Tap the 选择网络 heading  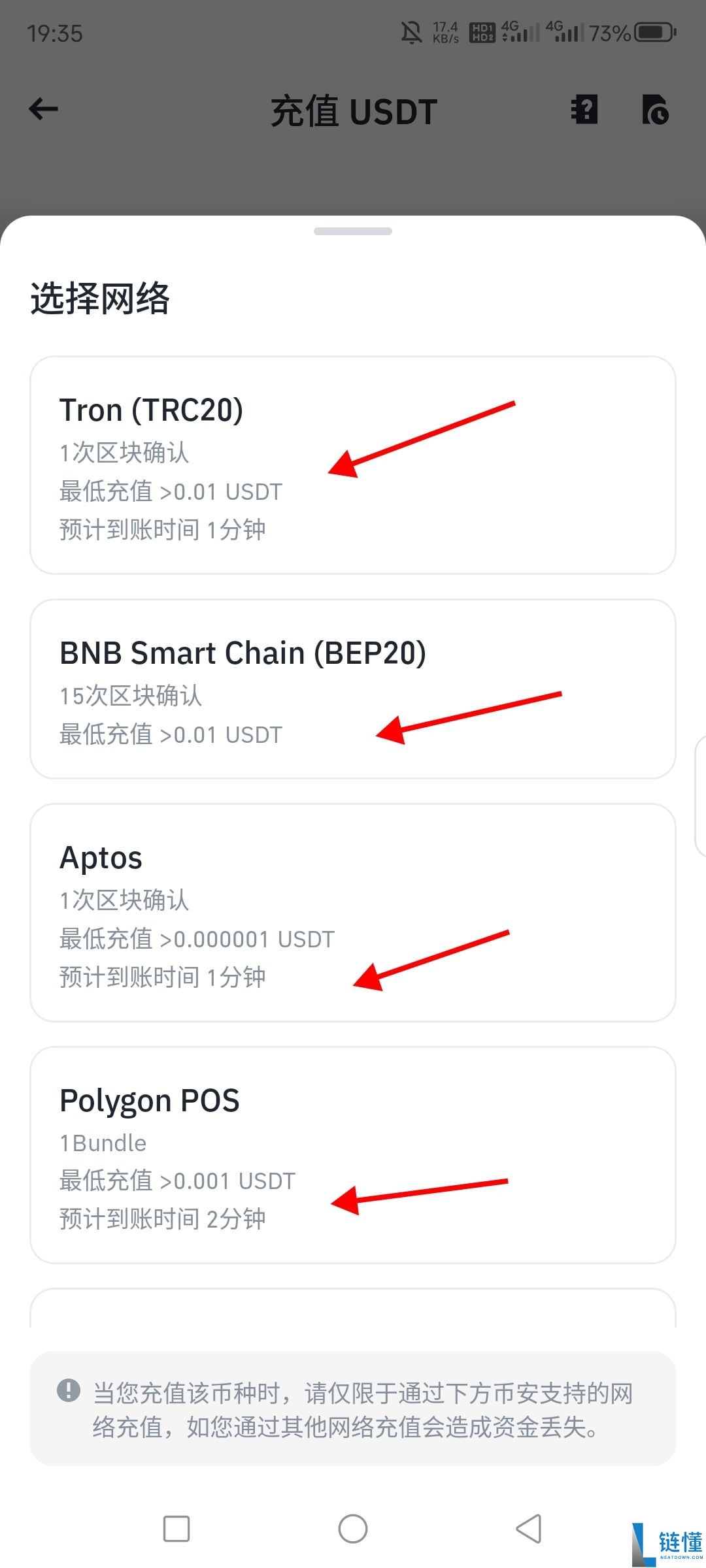(x=99, y=297)
